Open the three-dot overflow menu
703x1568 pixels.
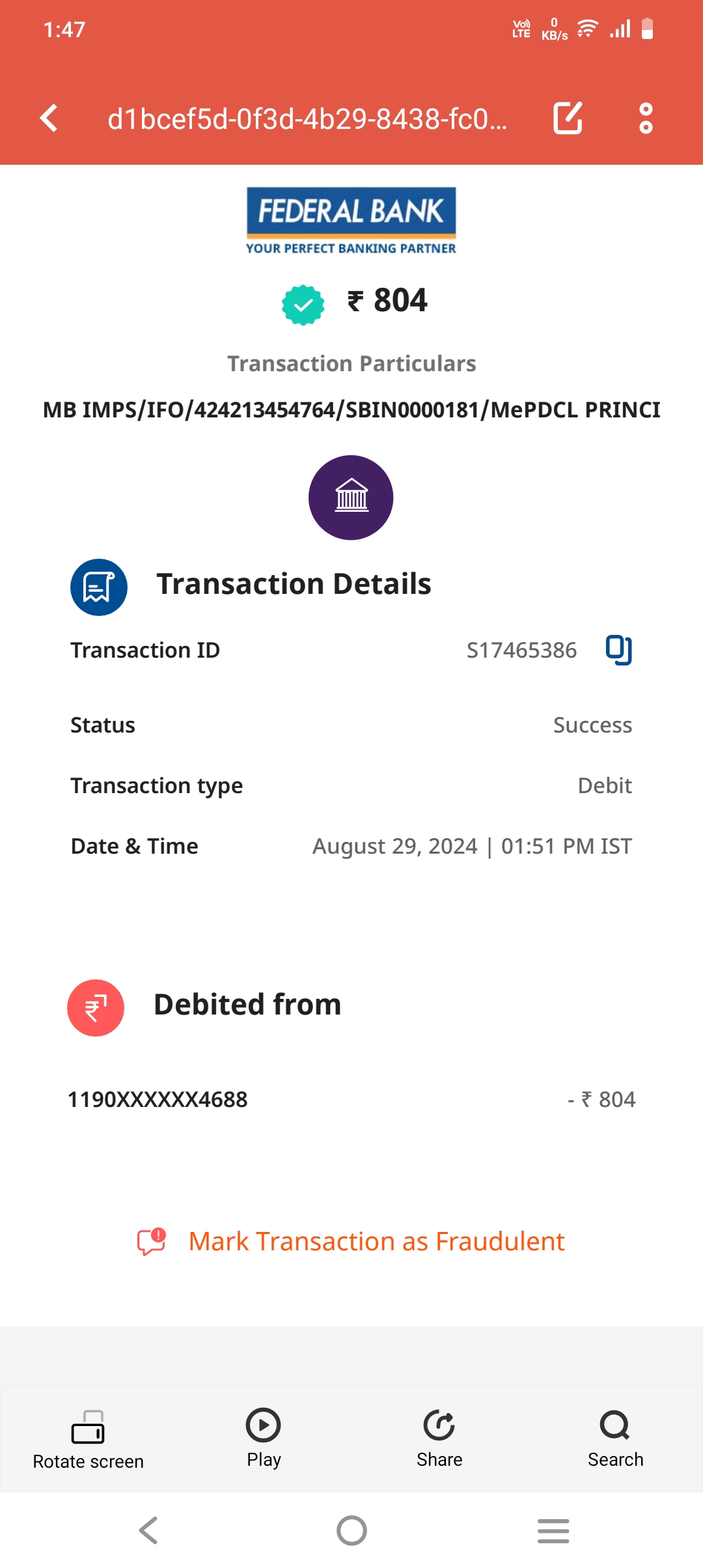click(646, 119)
